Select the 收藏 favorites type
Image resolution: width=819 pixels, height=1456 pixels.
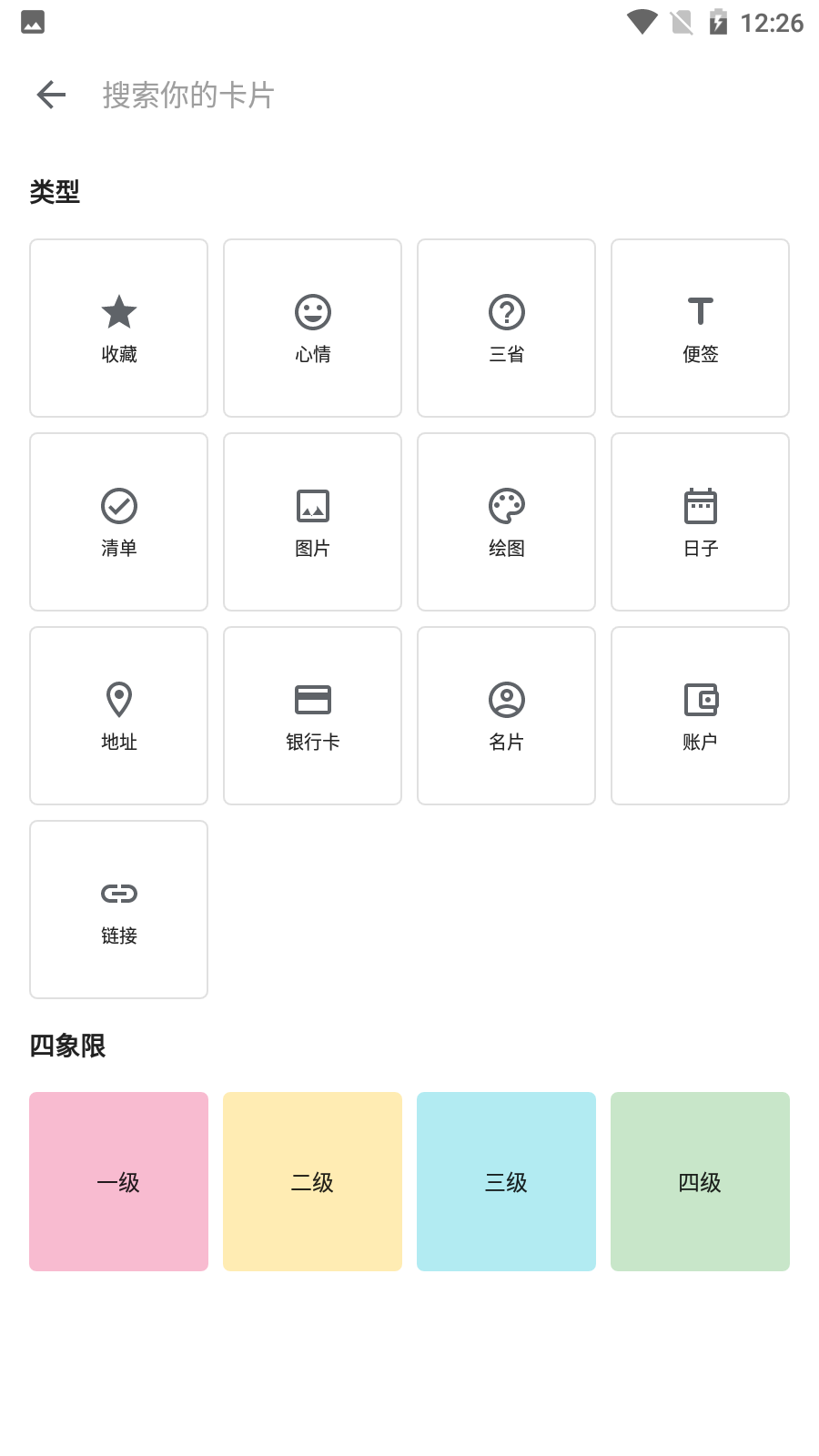(x=118, y=329)
